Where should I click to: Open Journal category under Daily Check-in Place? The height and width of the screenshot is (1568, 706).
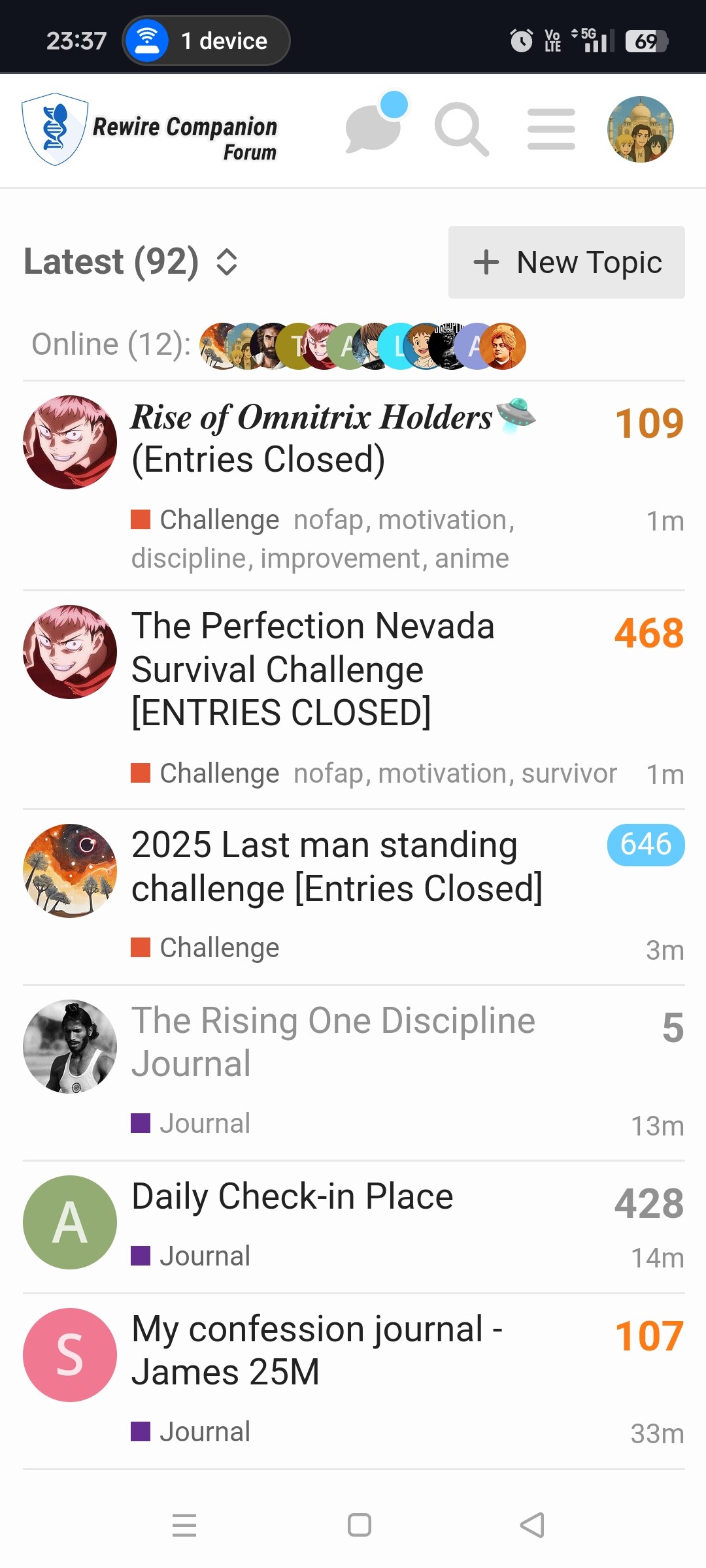point(191,1256)
